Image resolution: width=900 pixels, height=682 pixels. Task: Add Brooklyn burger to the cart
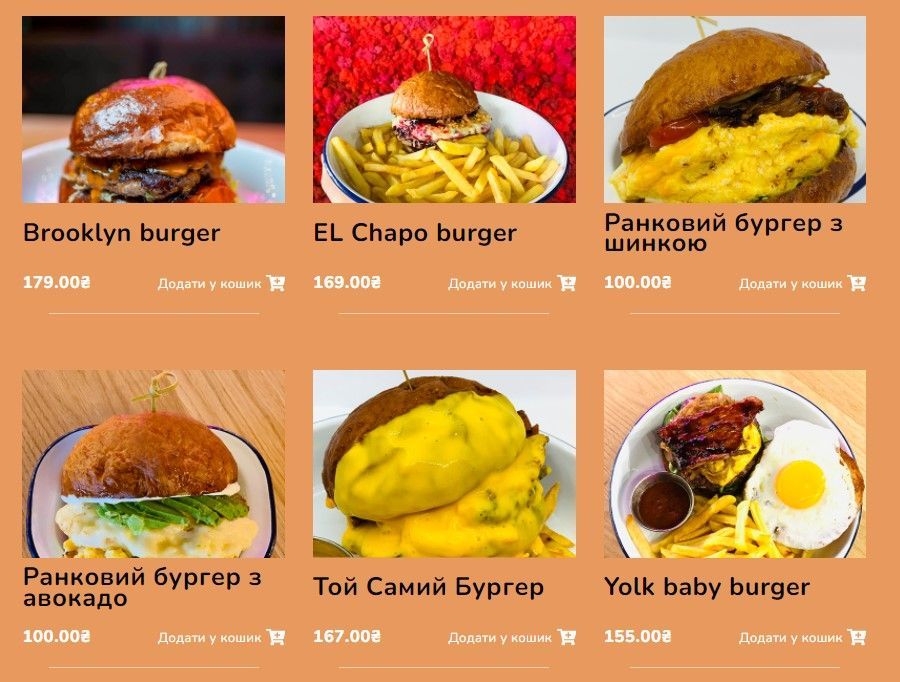click(x=220, y=284)
